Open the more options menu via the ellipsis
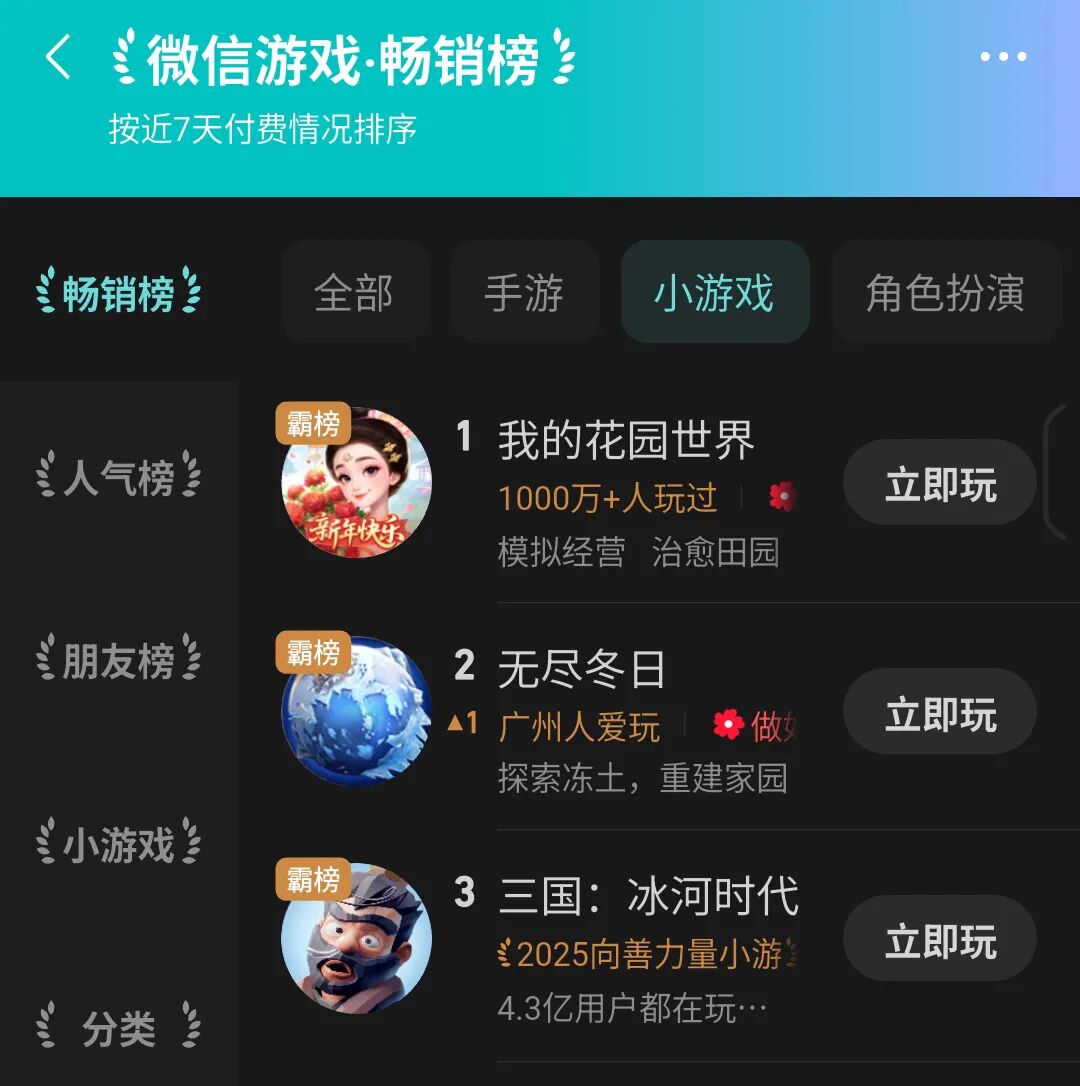1080x1086 pixels. (x=1001, y=57)
